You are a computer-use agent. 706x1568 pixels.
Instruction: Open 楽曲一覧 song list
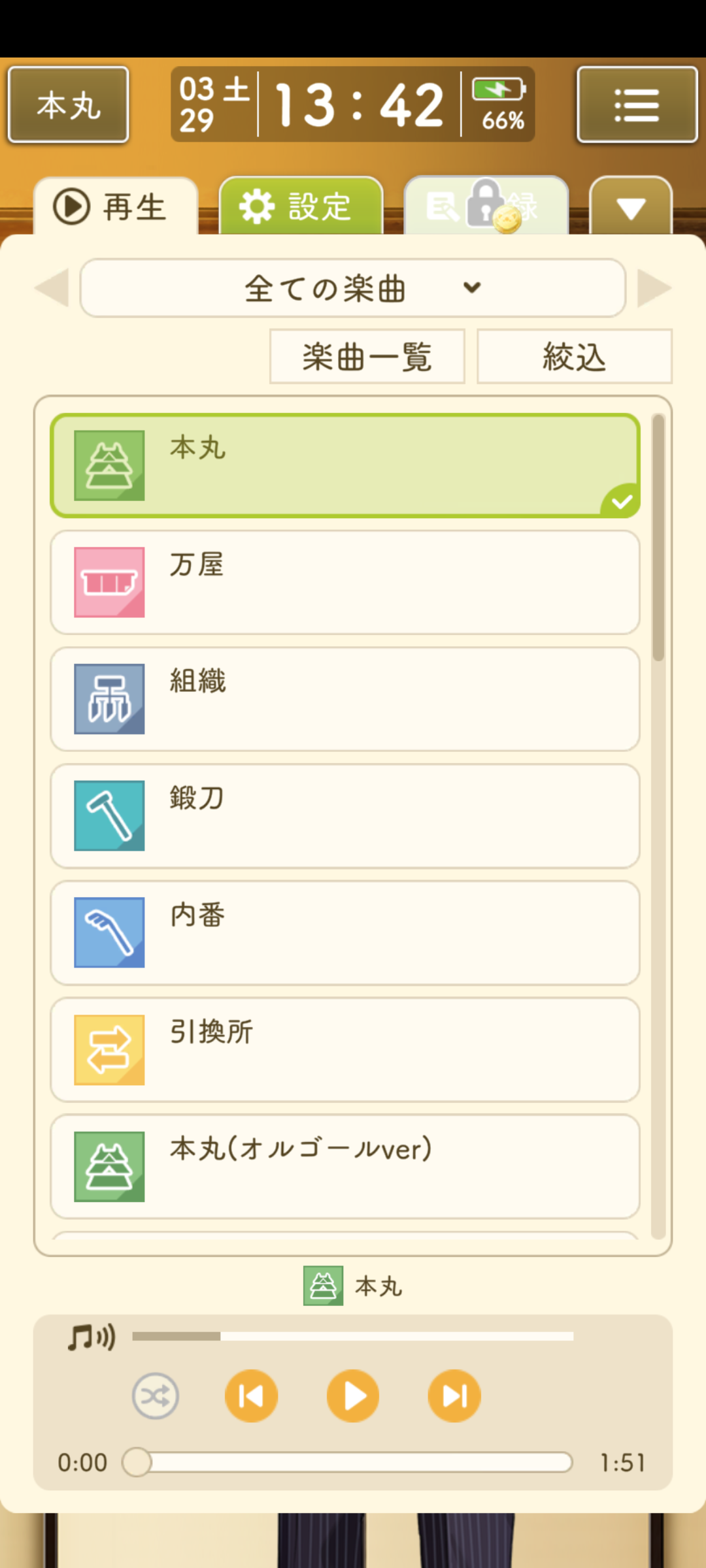[367, 357]
